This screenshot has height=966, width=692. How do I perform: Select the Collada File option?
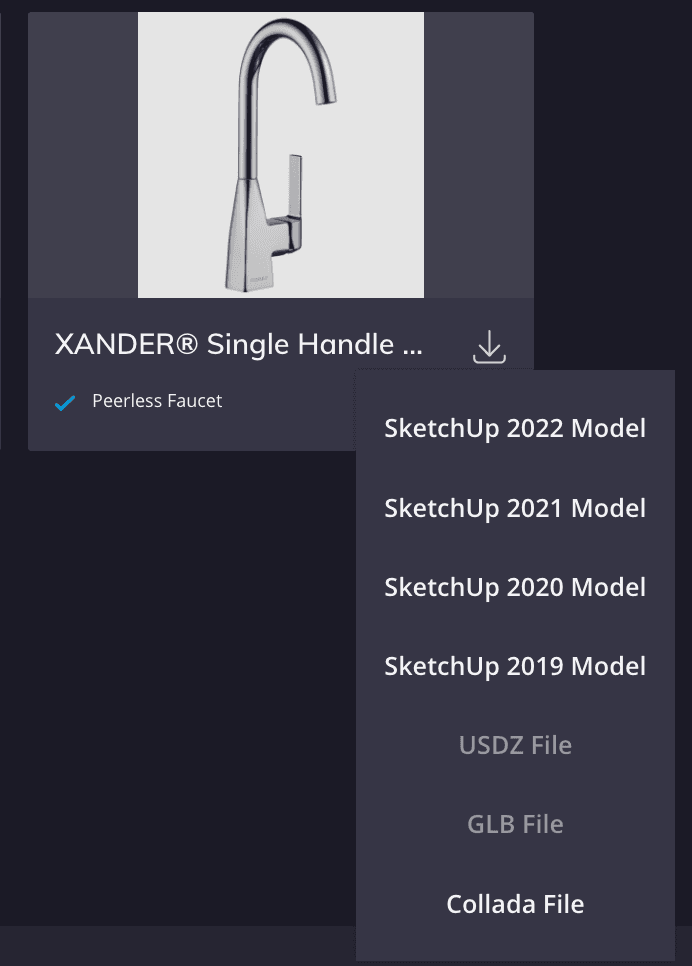pos(515,904)
